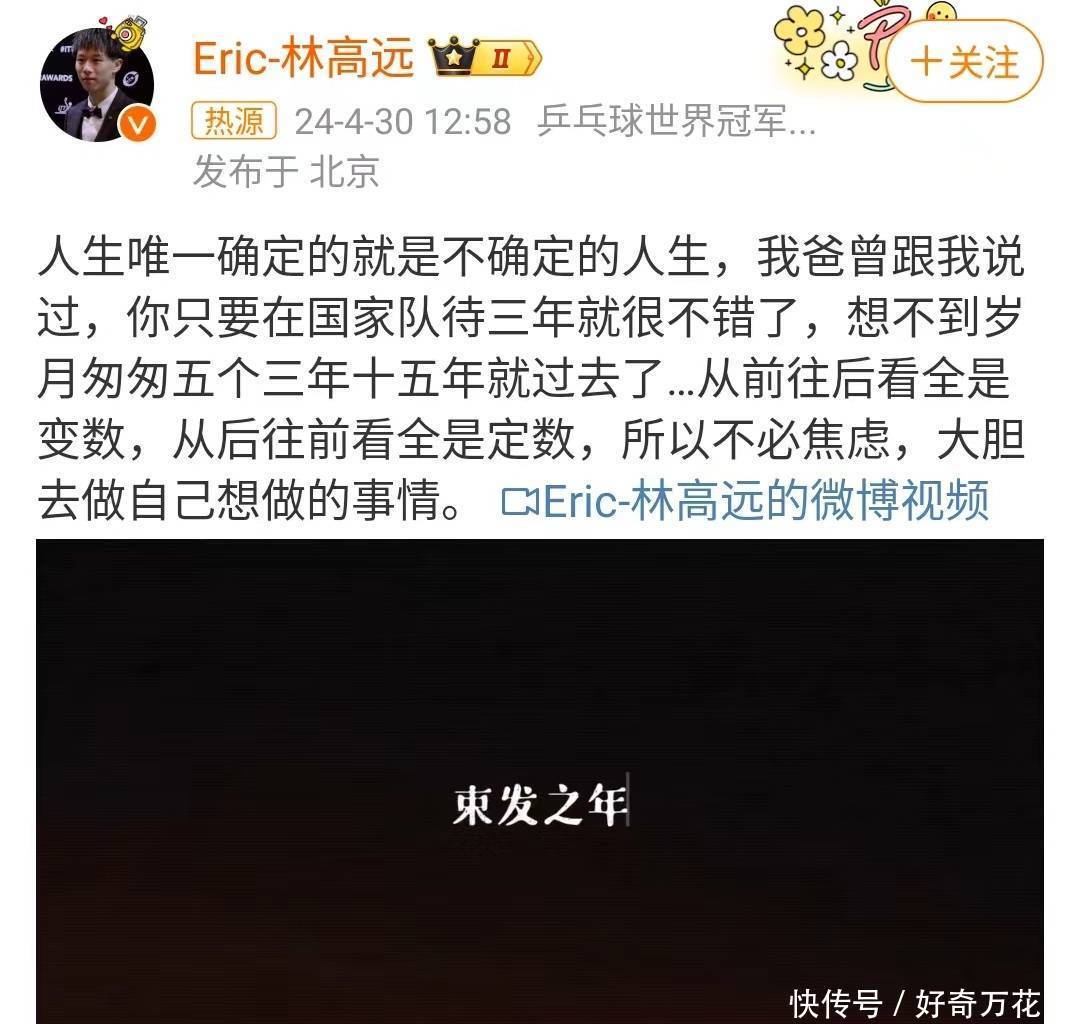Image resolution: width=1080 pixels, height=1024 pixels.
Task: Play the 束发之年 video
Action: pyautogui.click(x=540, y=780)
